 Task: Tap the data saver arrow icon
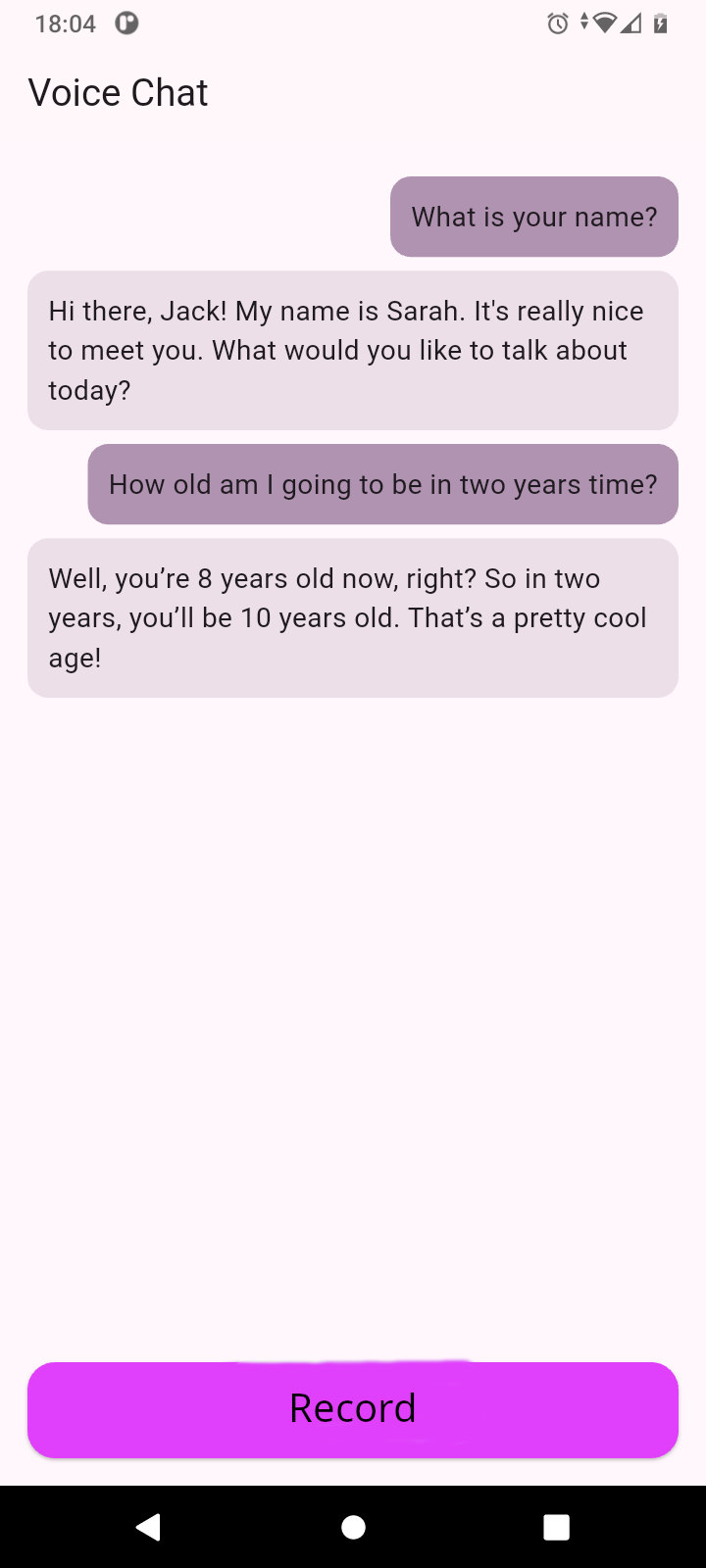coord(584,23)
